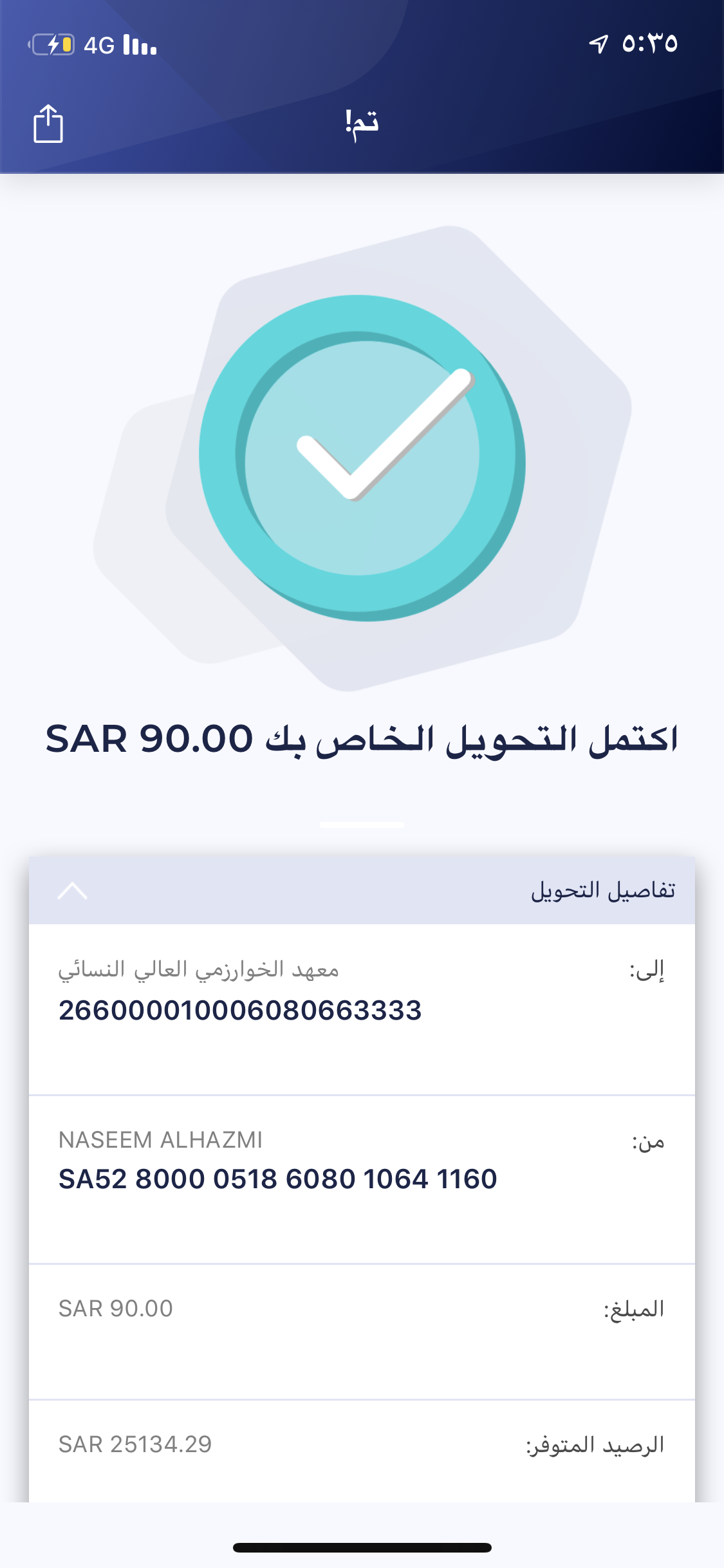724x1568 pixels.
Task: Share the transfer receipt
Action: pos(48,124)
